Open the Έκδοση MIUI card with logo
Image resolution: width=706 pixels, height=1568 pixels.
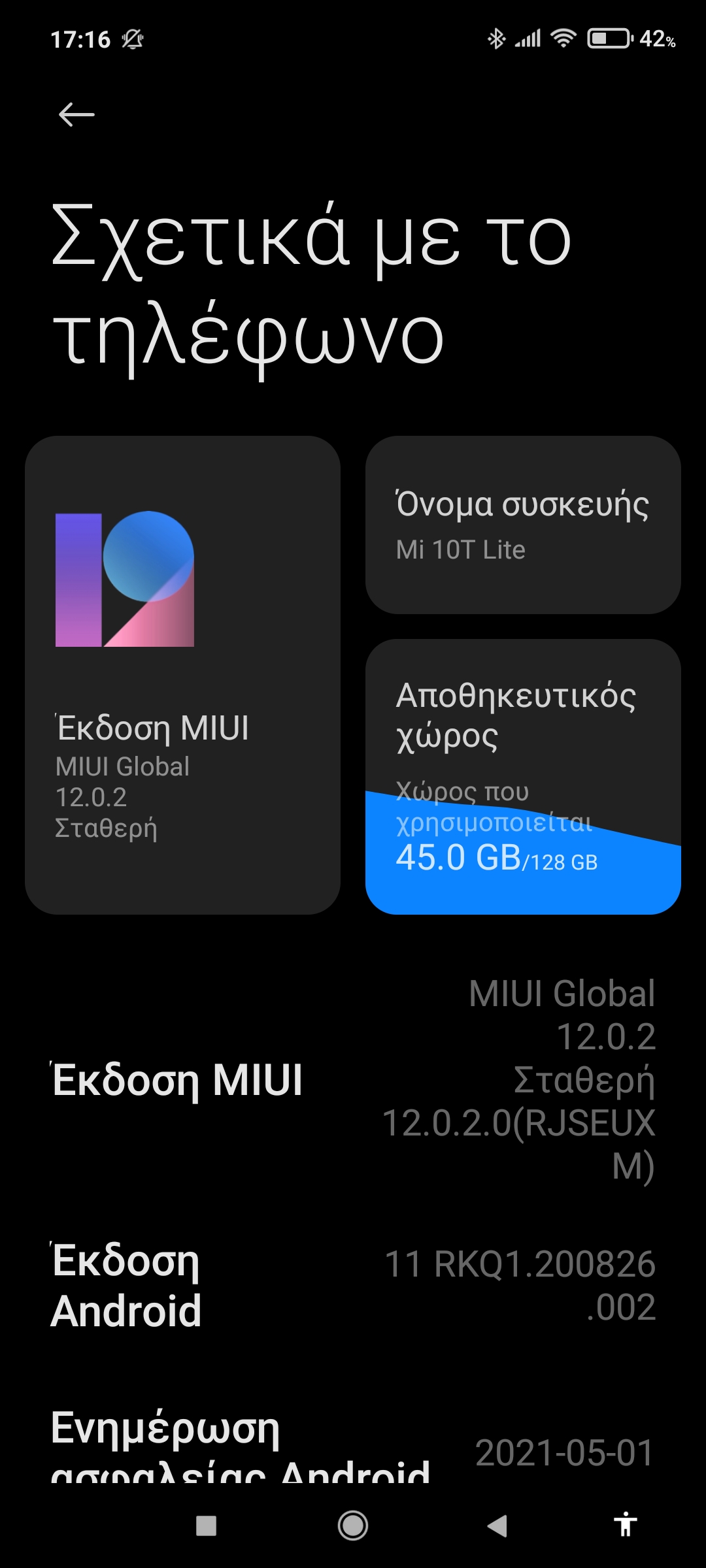[x=182, y=674]
